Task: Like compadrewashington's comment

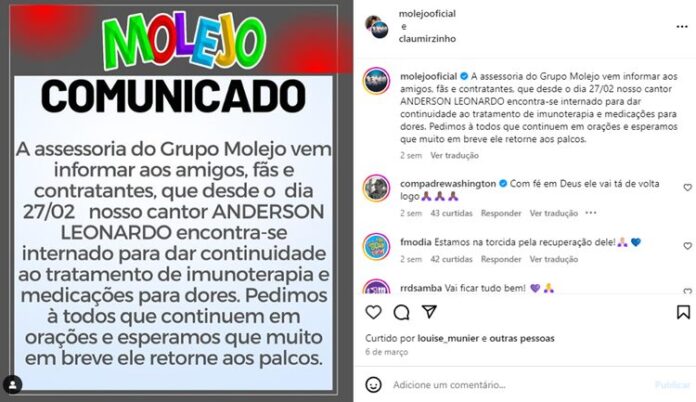Action: [x=687, y=187]
